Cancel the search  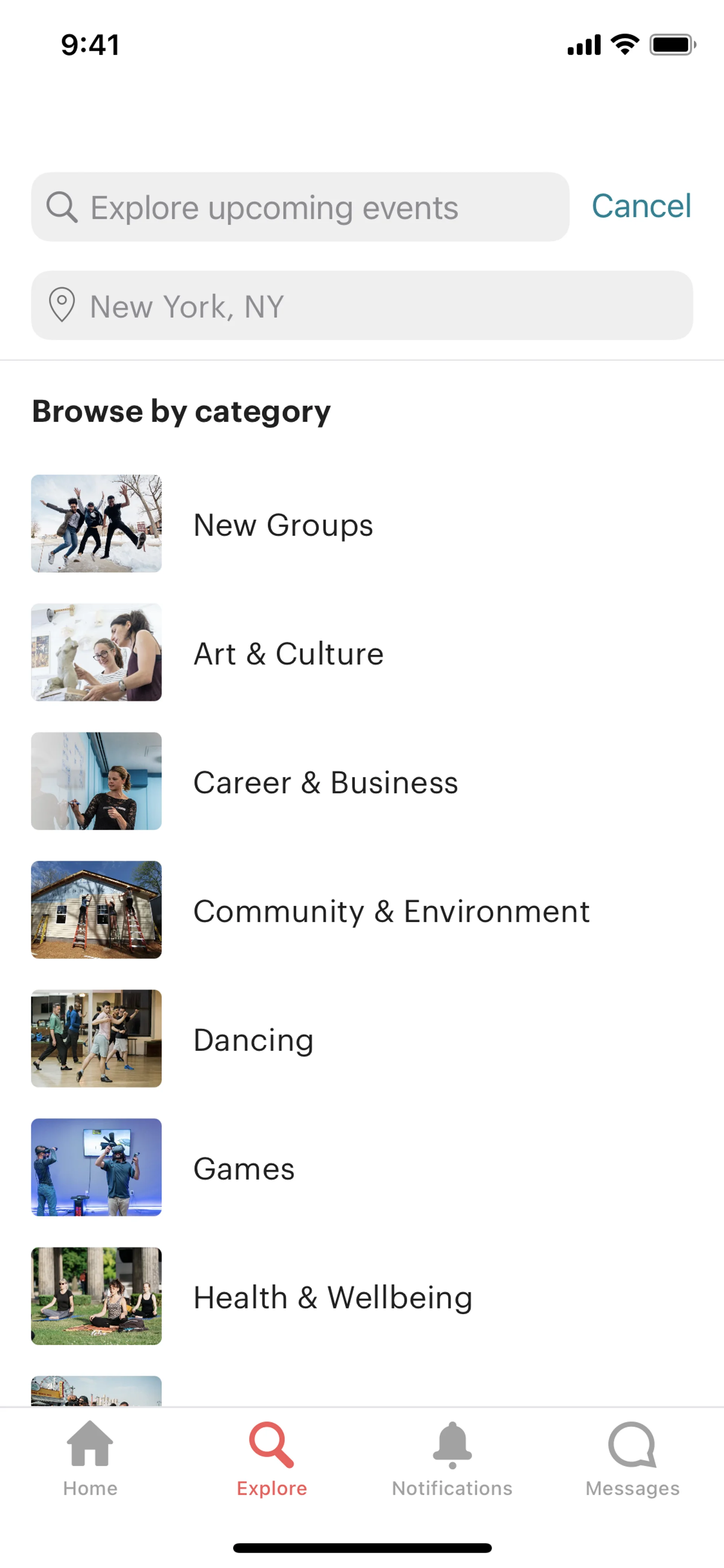[x=641, y=206]
